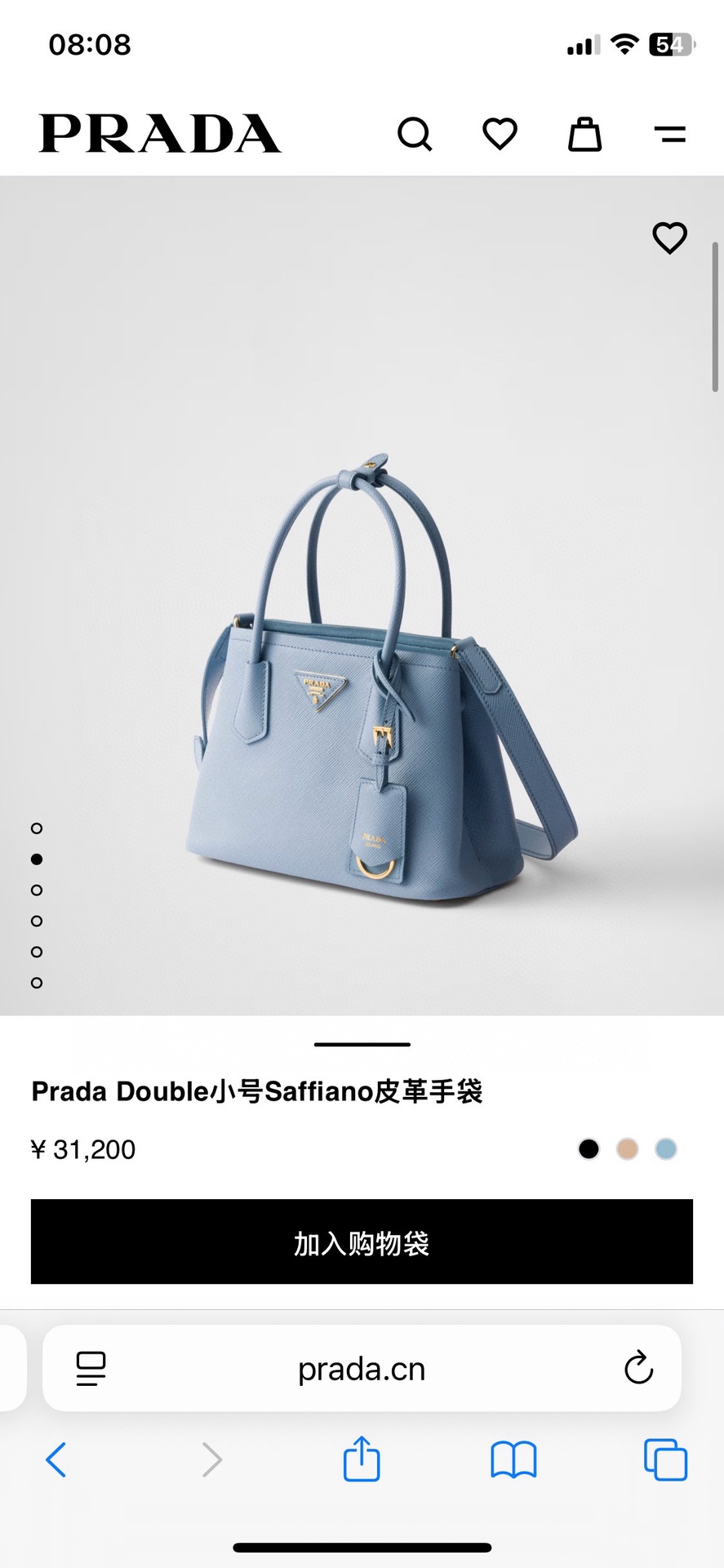Select the black color swatch

pos(589,1149)
